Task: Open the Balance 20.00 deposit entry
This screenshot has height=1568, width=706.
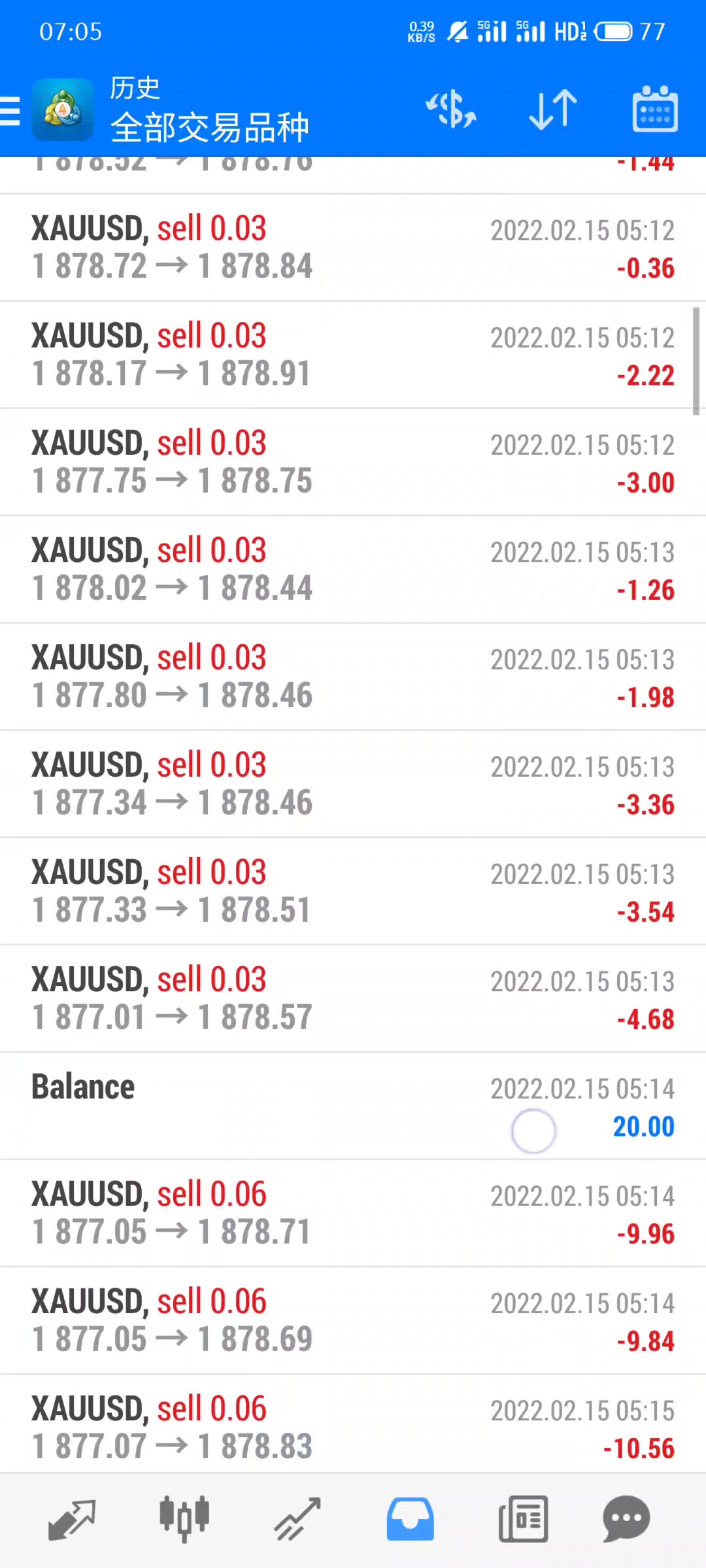Action: (x=353, y=1105)
